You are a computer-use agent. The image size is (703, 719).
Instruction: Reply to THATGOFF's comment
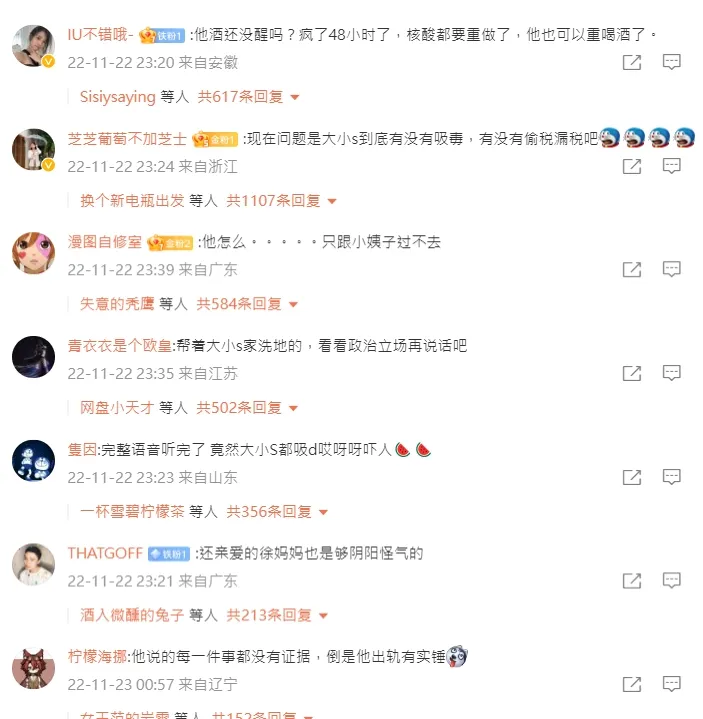click(672, 580)
